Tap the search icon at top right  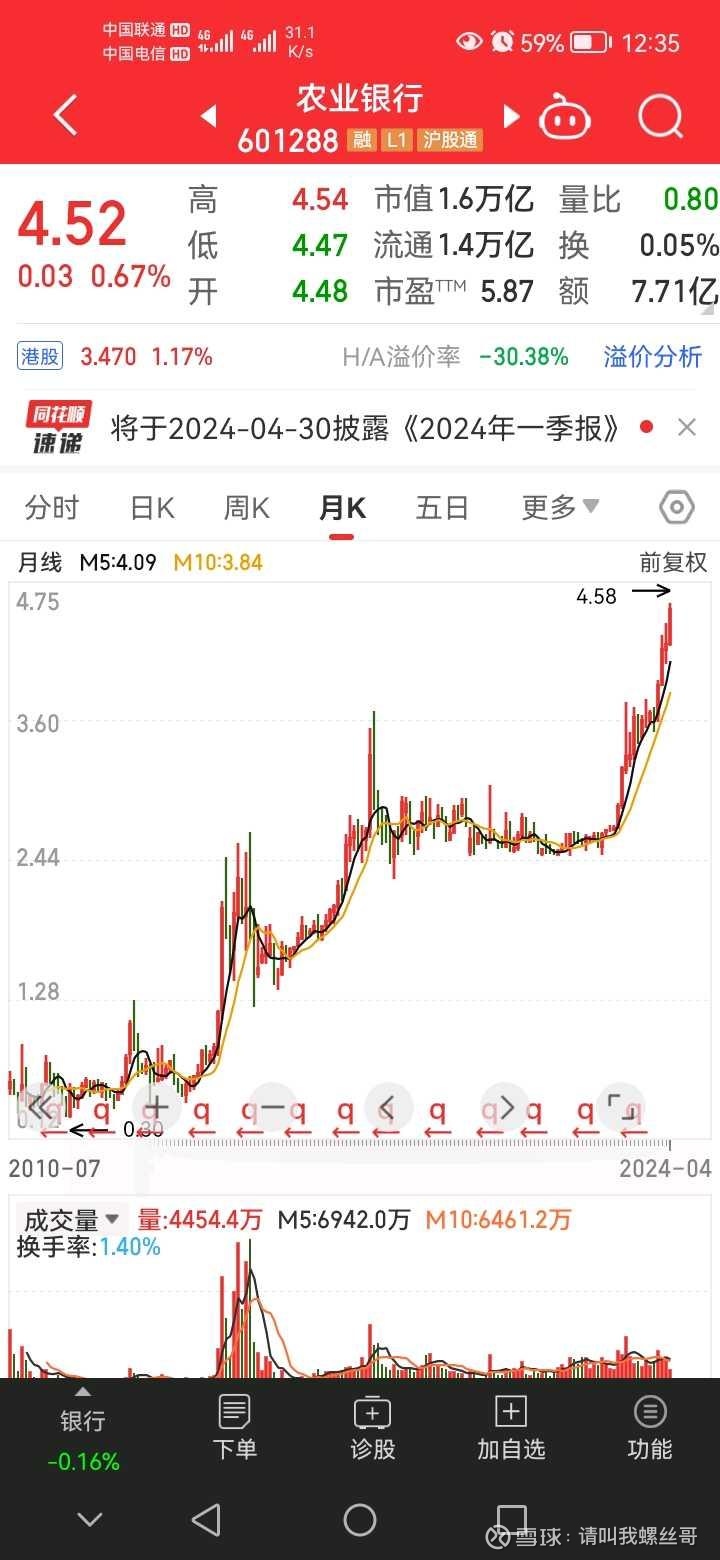click(x=659, y=117)
